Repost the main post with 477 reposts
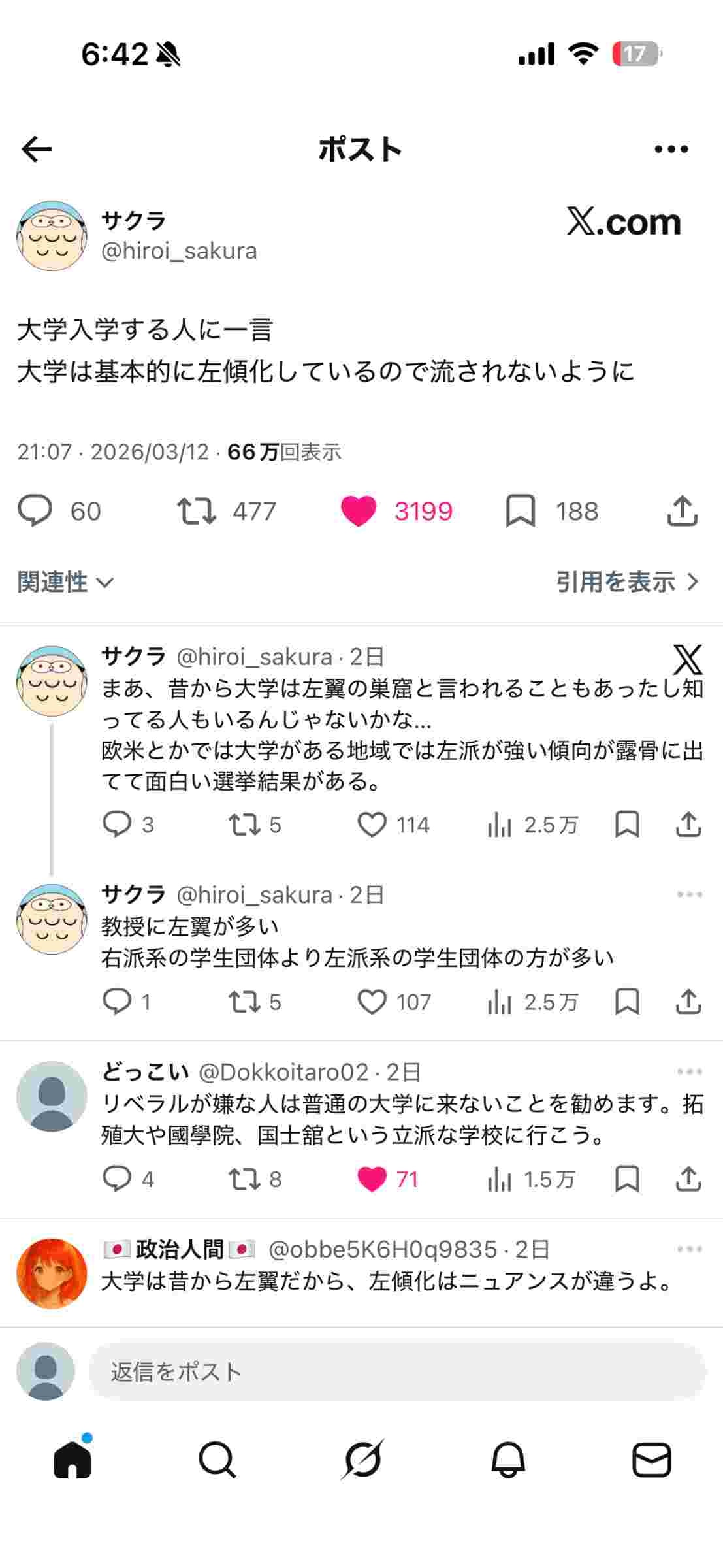The width and height of the screenshot is (723, 1568). tap(197, 511)
